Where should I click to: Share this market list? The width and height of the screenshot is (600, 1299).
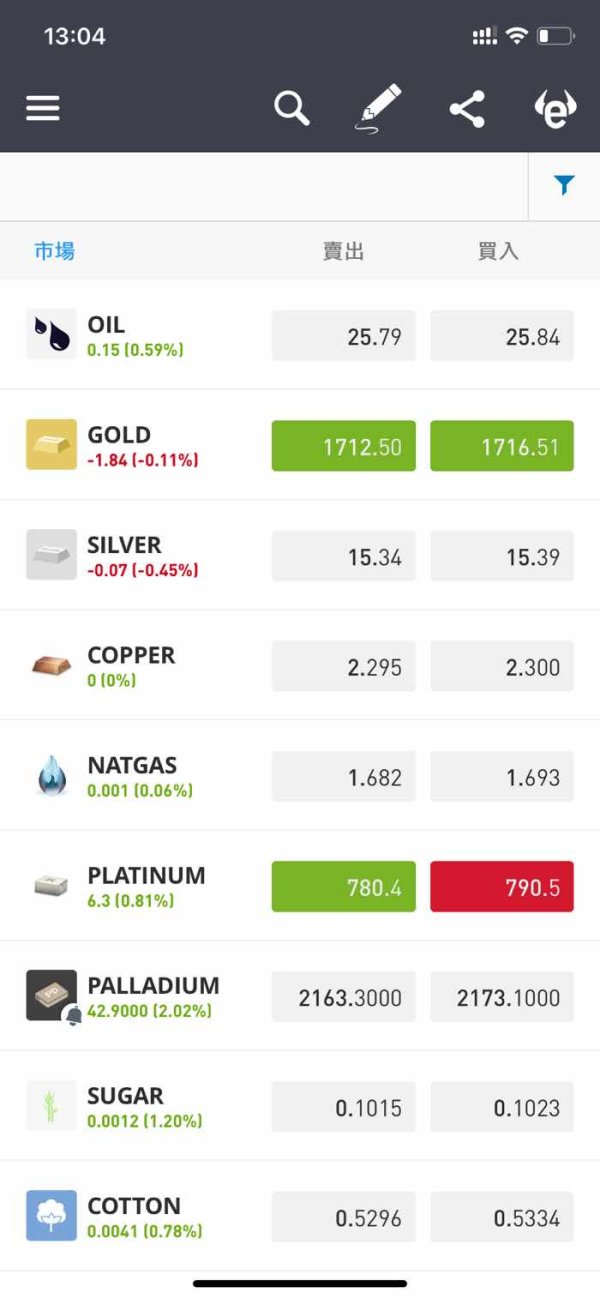tap(467, 109)
